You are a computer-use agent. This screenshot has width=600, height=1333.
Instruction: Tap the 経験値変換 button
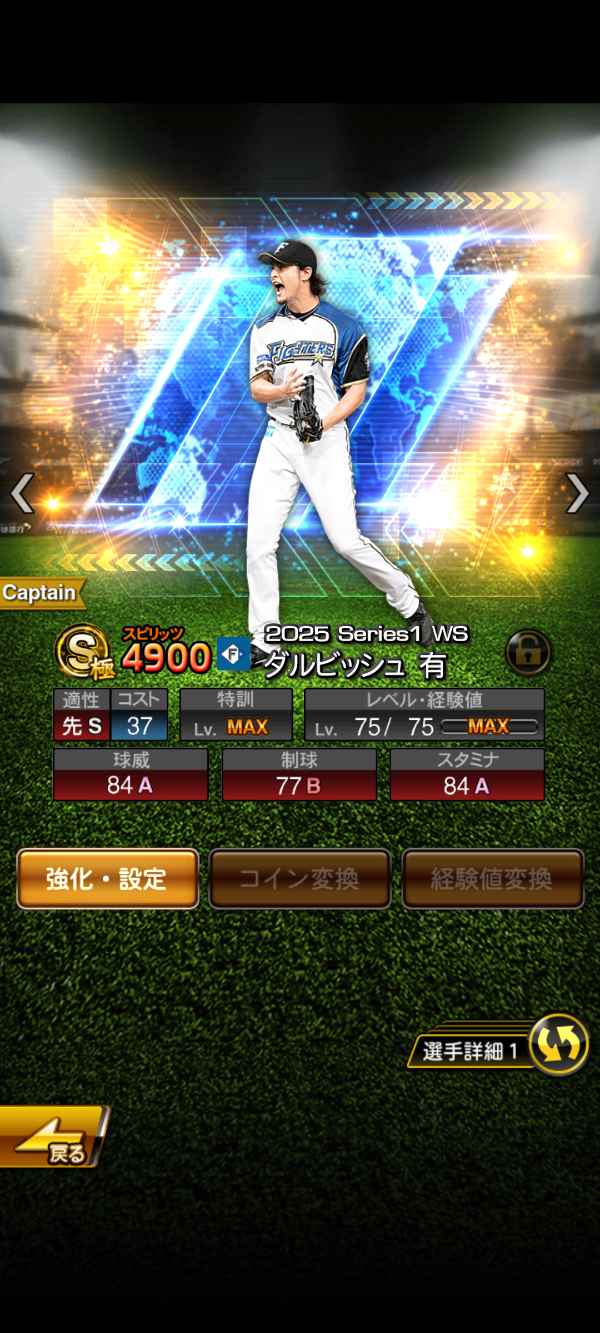(x=492, y=879)
